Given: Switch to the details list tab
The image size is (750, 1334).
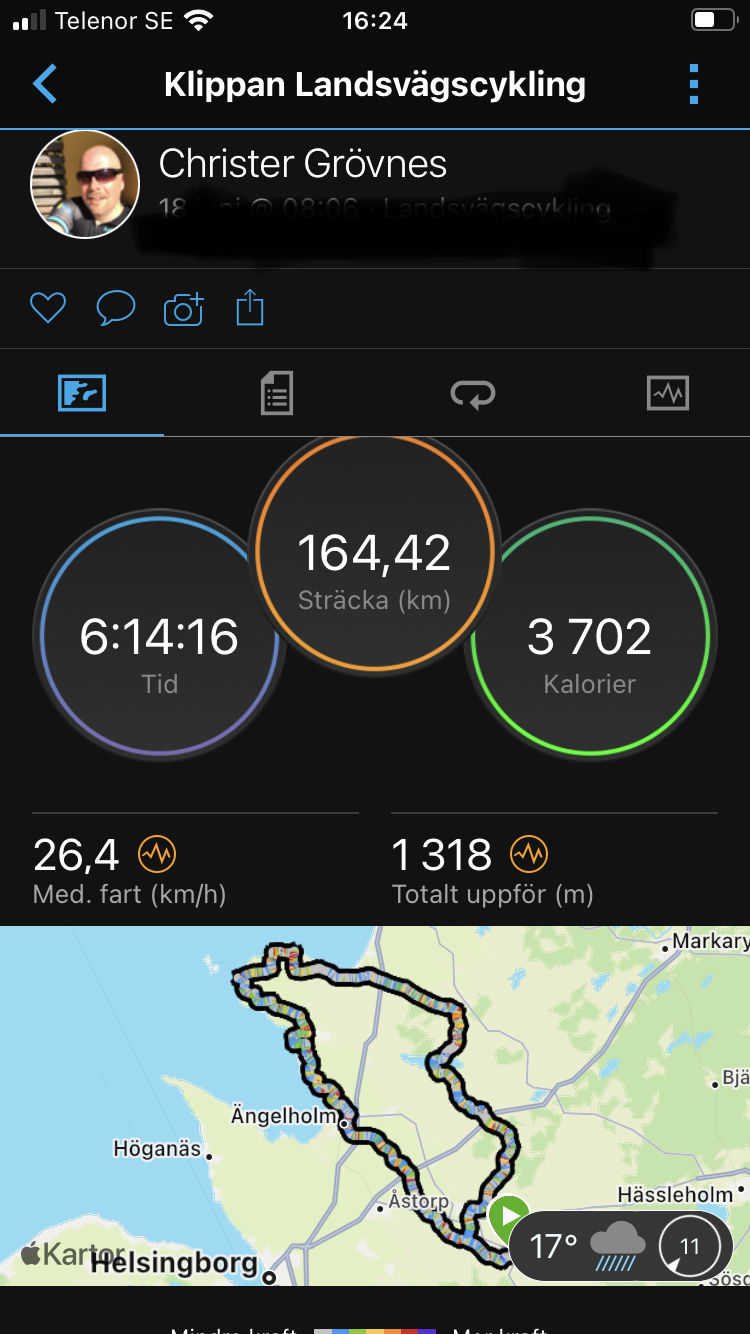Looking at the screenshot, I should click(276, 393).
